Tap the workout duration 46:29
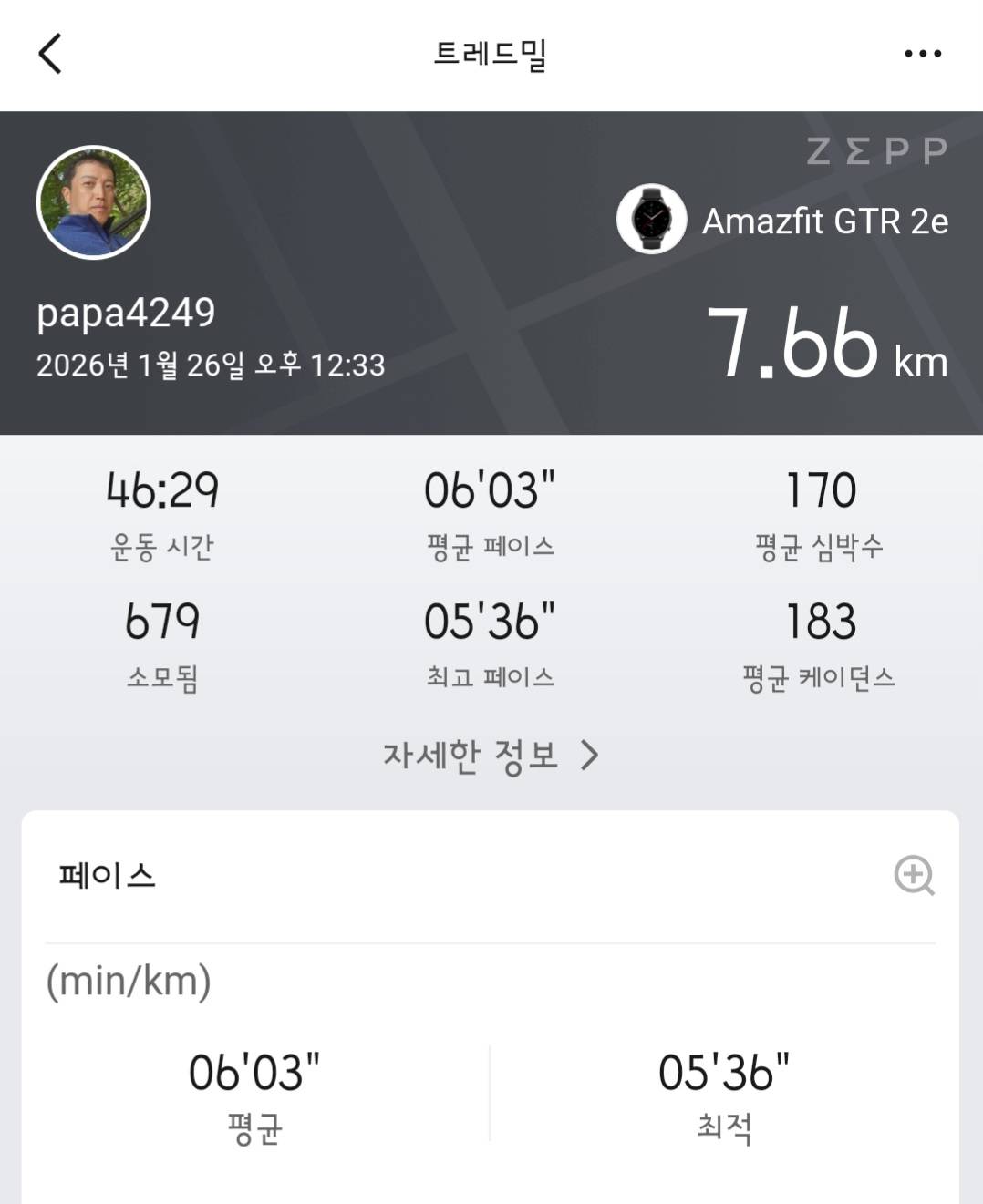The height and width of the screenshot is (1204, 983). 163,490
